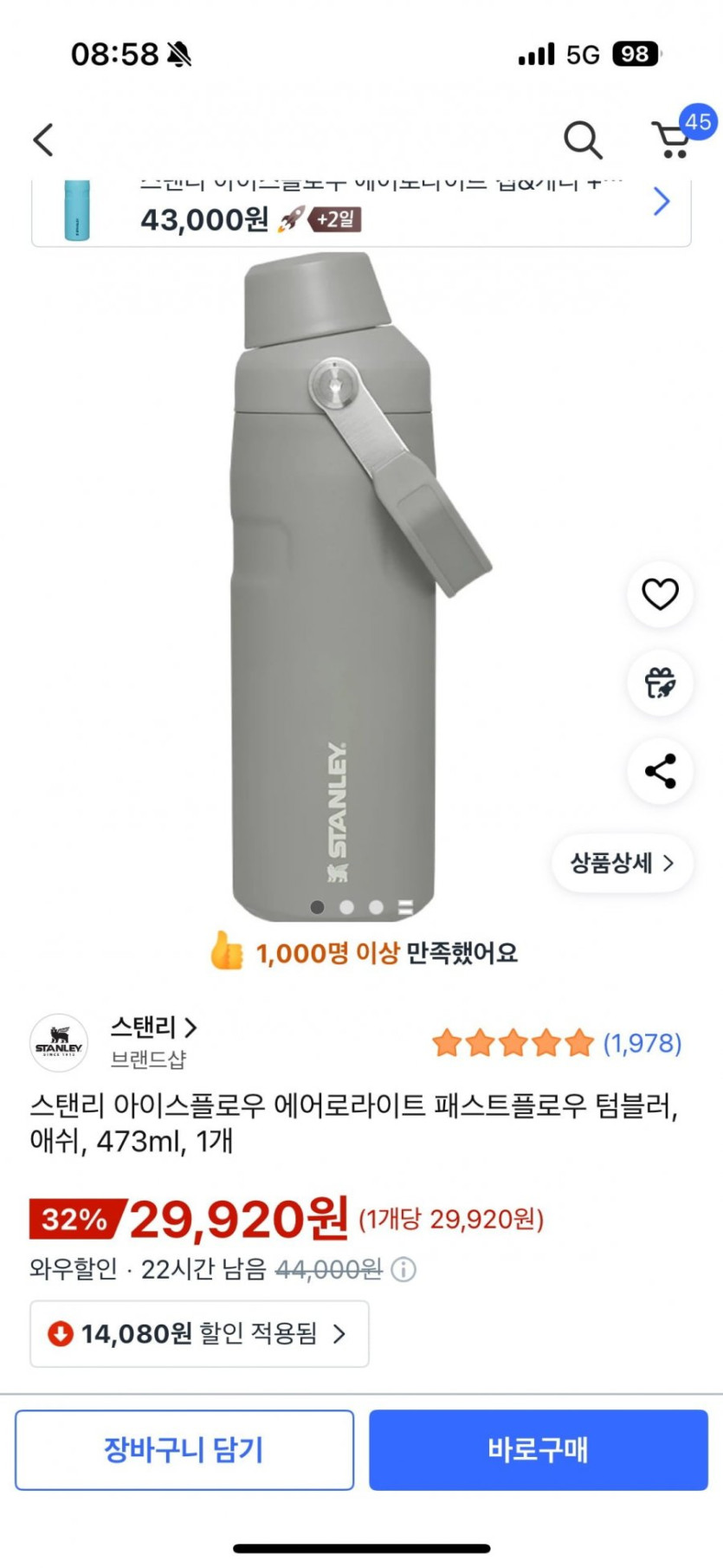Add this tumbler to wishlist heart
This screenshot has width=723, height=1568.
[x=660, y=594]
